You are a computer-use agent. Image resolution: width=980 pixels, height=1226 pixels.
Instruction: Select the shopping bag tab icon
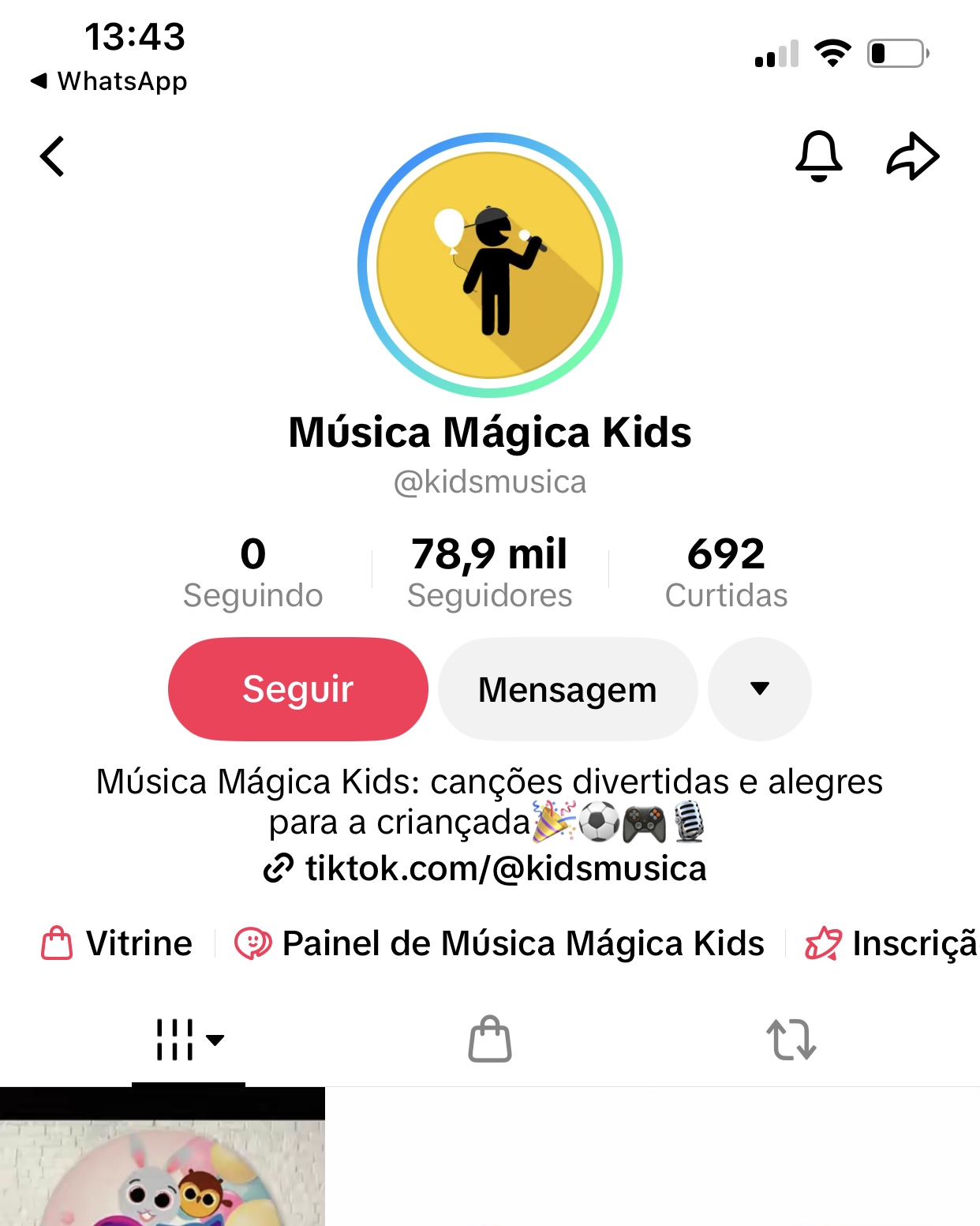(x=490, y=1039)
